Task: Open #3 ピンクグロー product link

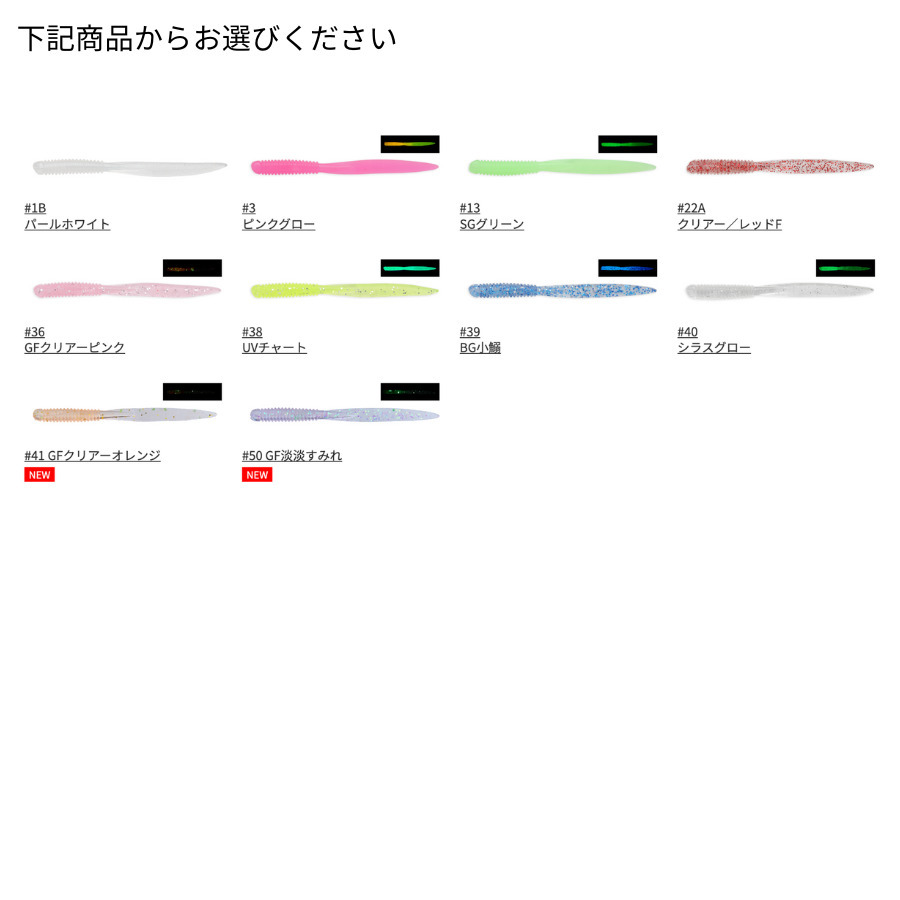Action: point(278,224)
